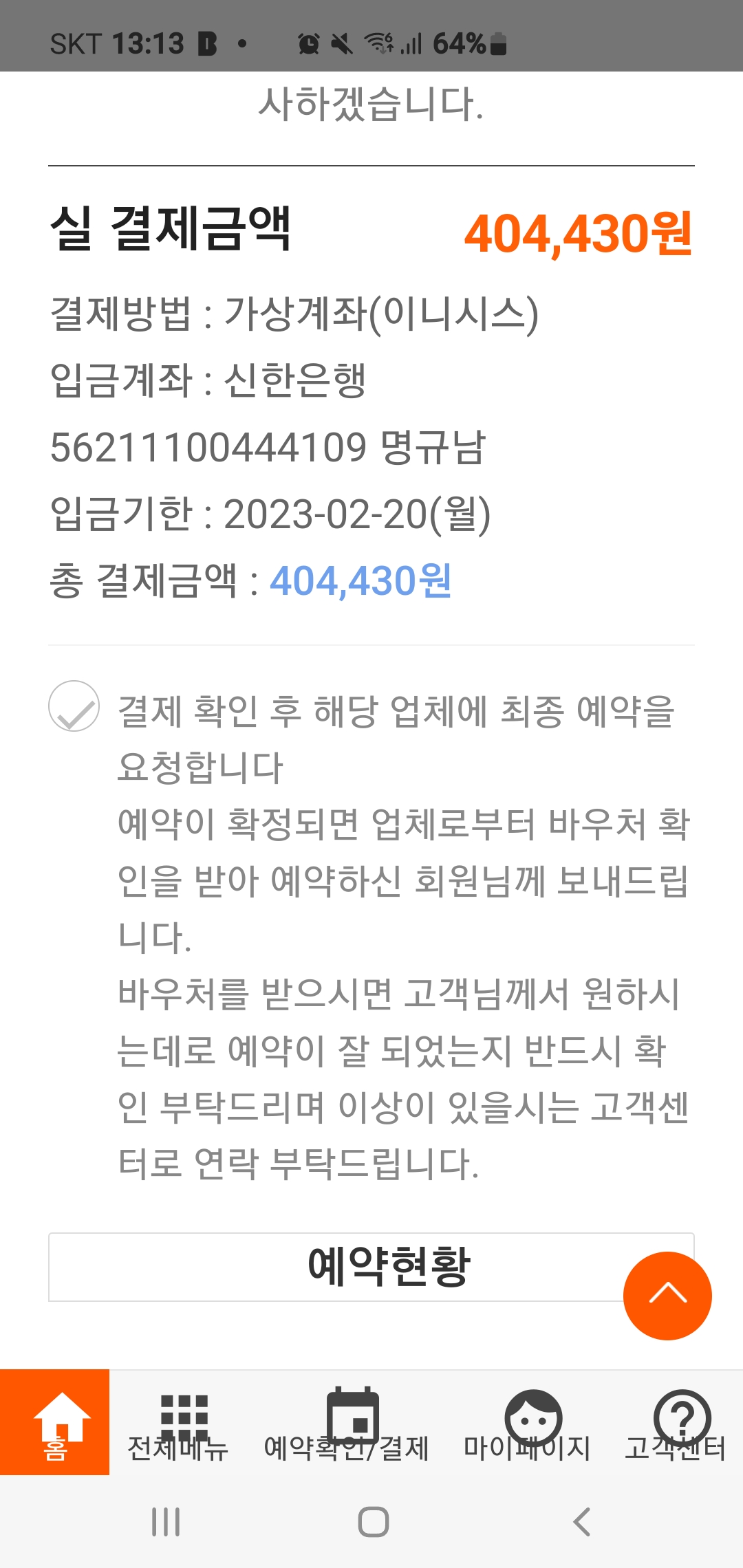Tap the orange scroll-to-top arrow button

(x=667, y=1296)
